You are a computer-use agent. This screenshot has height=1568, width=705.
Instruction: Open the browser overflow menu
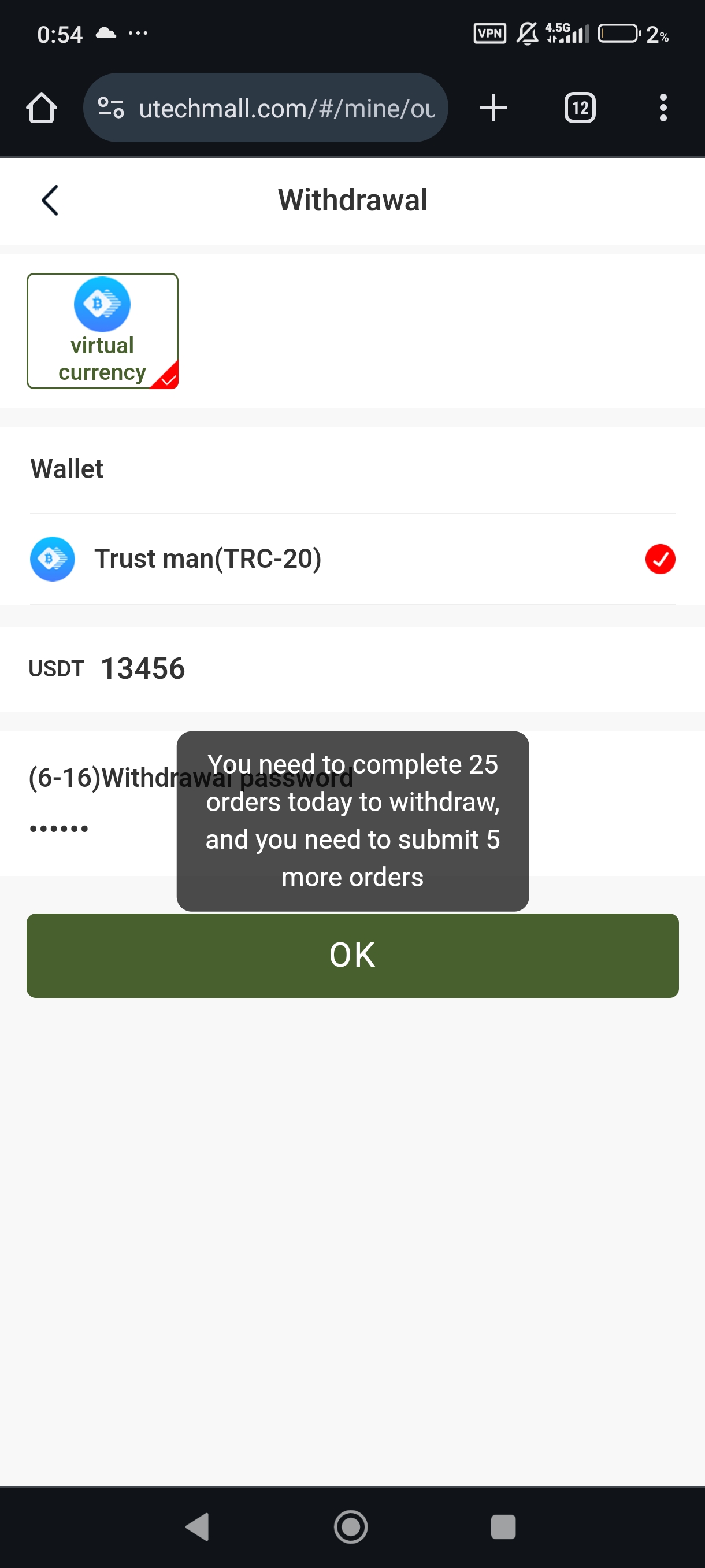pyautogui.click(x=663, y=108)
